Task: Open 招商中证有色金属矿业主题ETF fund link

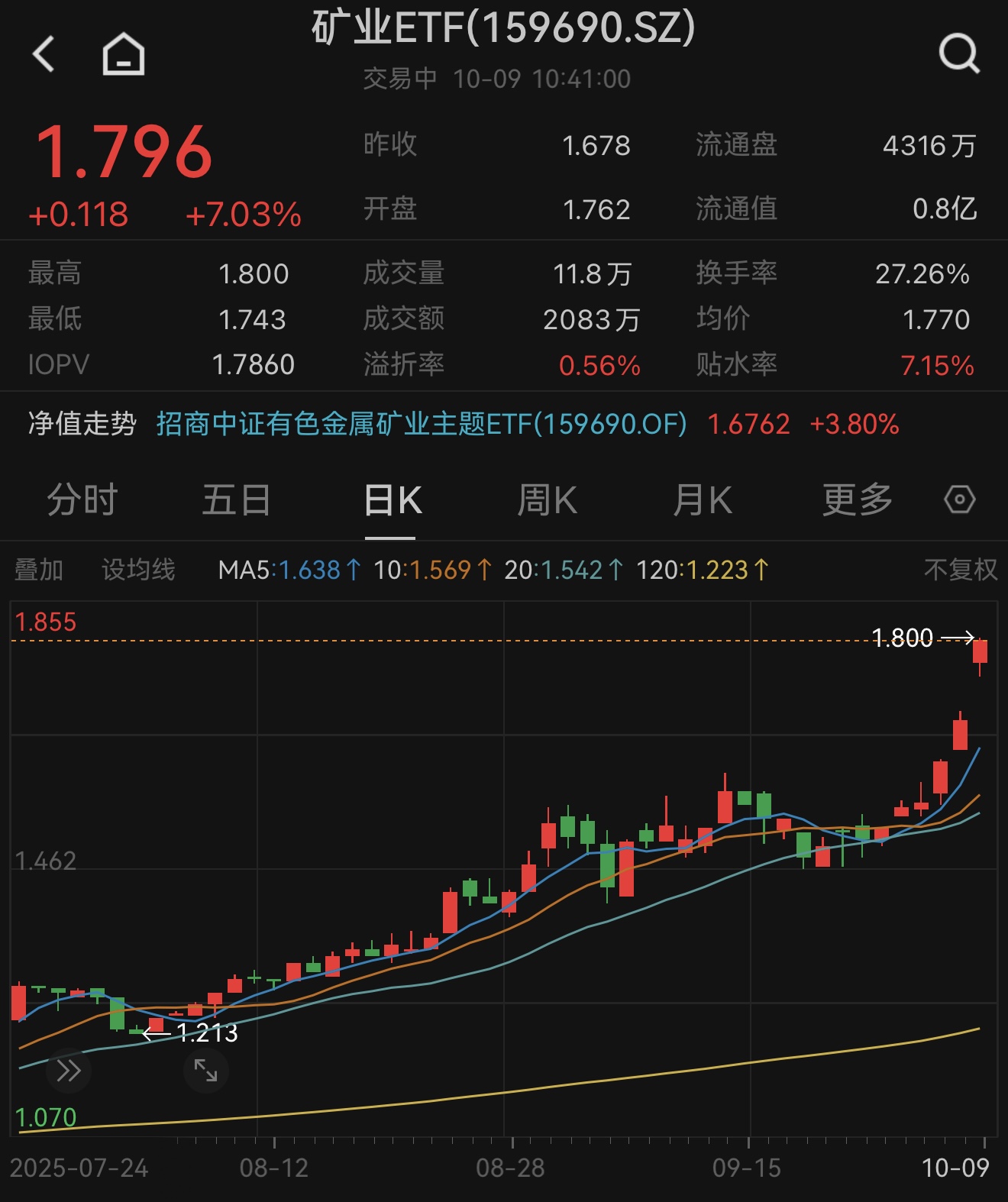Action: (422, 424)
